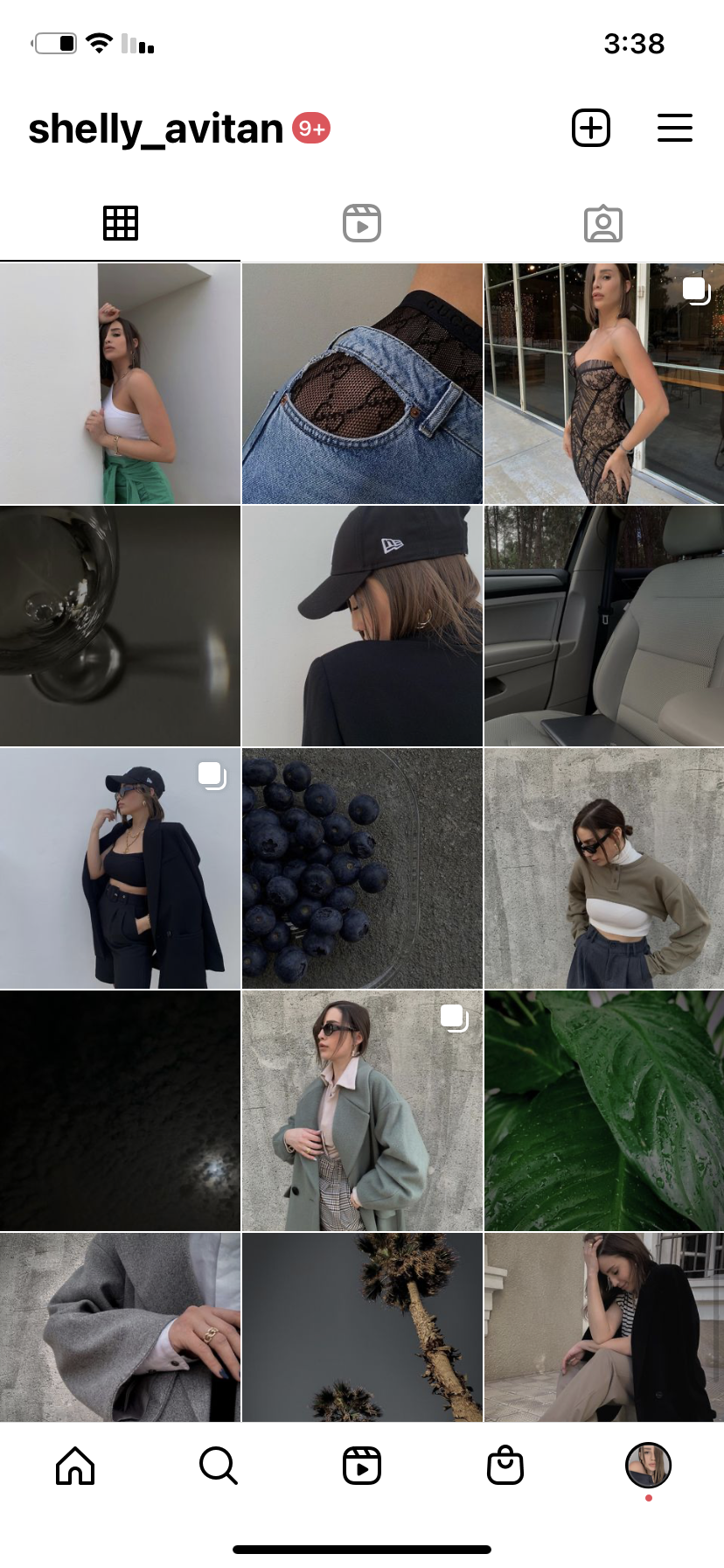
Task: Open the black cap and blazer post
Action: (362, 626)
